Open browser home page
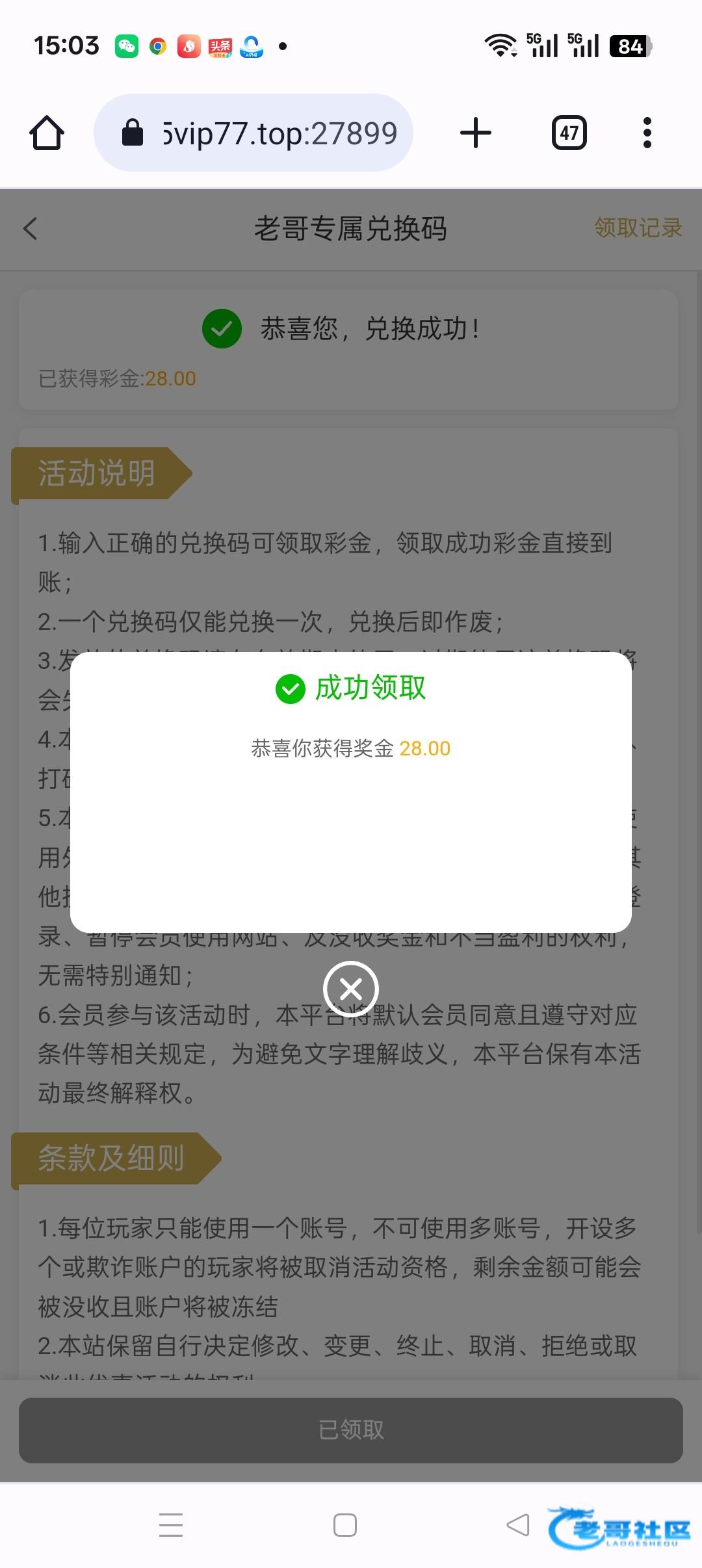Screen dimensions: 702x1568 [47, 133]
